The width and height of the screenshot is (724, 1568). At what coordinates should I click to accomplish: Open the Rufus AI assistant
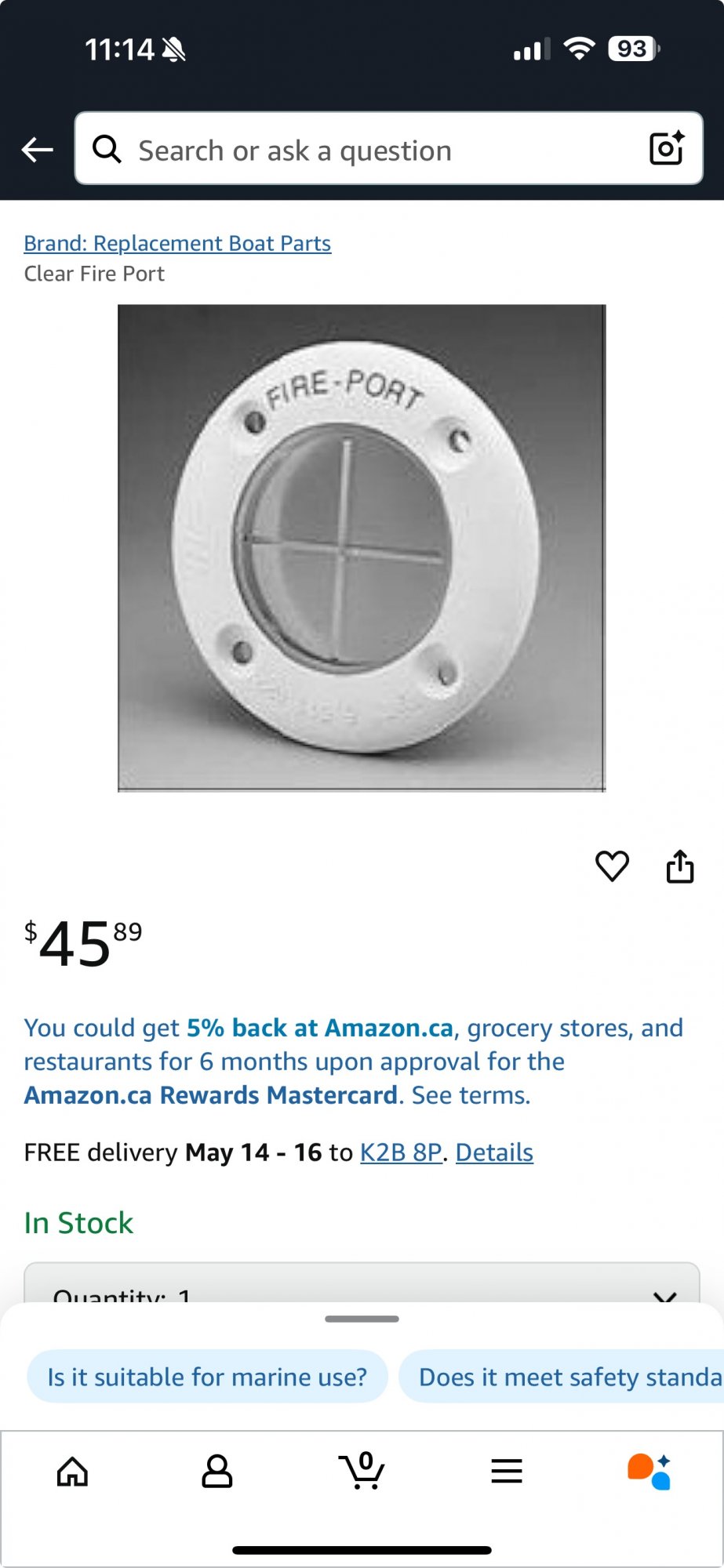[x=649, y=1471]
